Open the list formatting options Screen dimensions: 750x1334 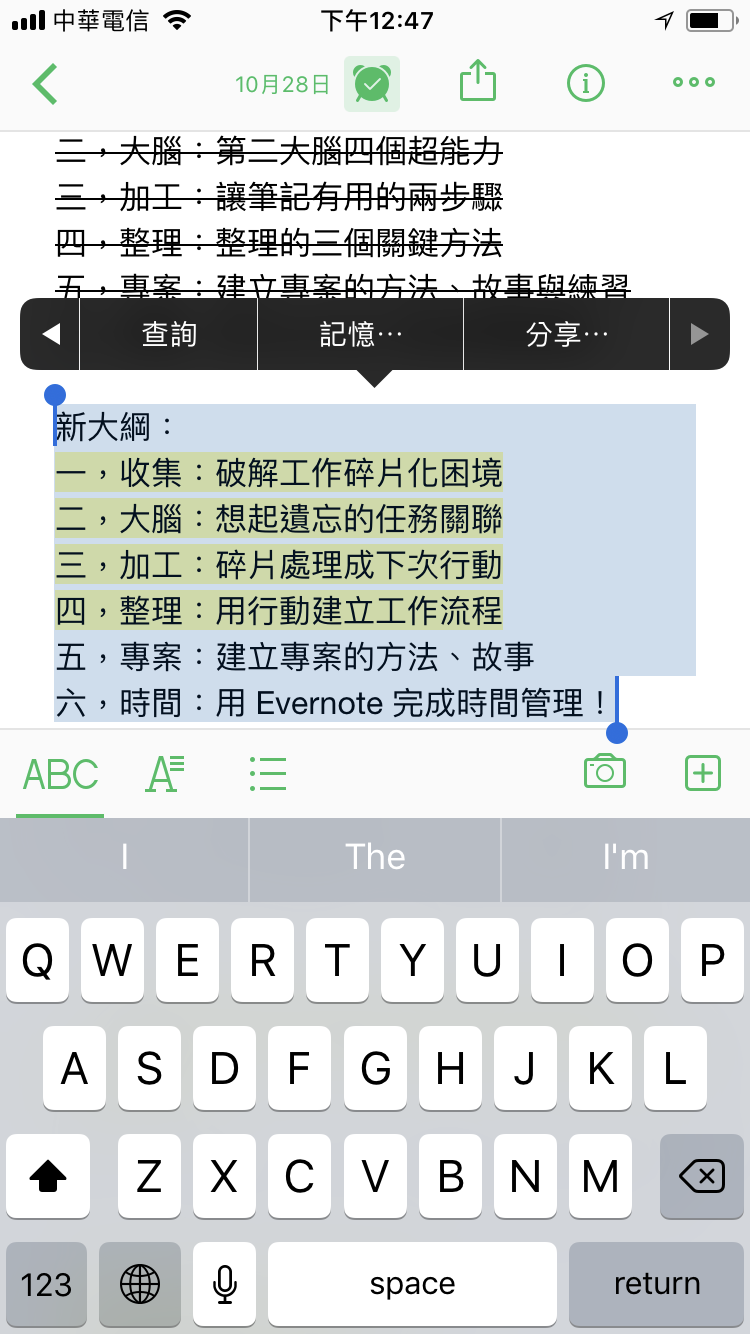tap(267, 774)
